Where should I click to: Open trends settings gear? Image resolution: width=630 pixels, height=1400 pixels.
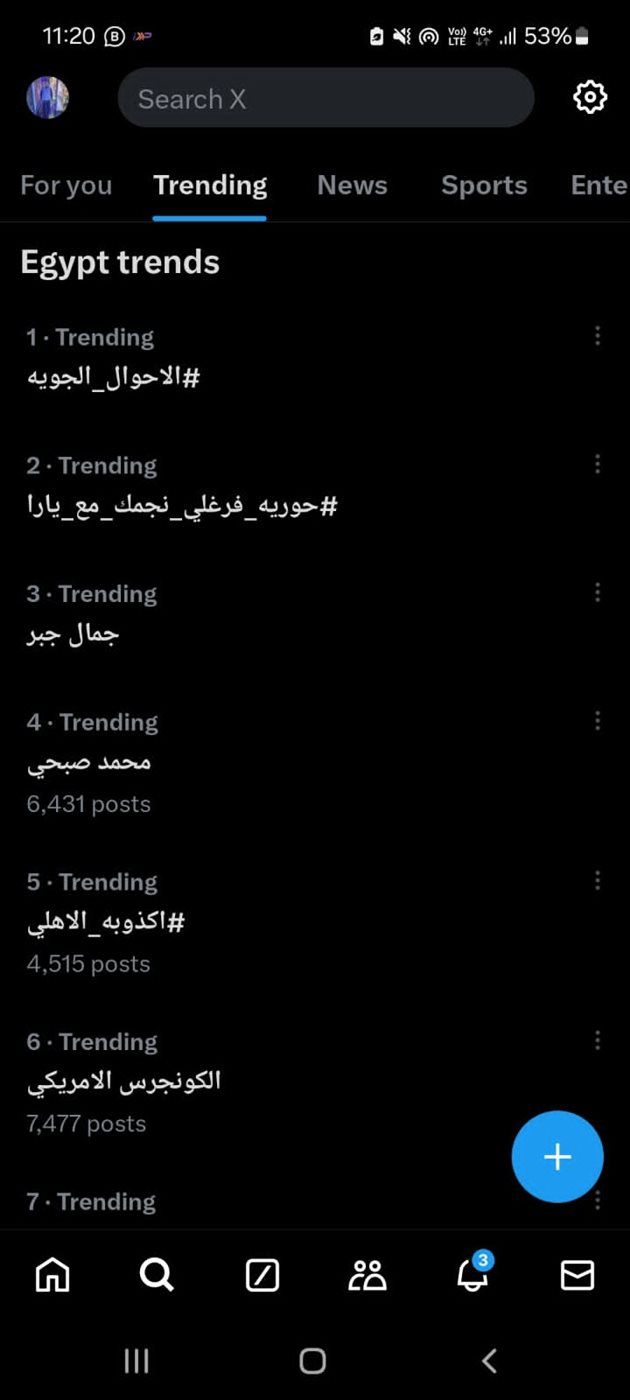coord(590,97)
